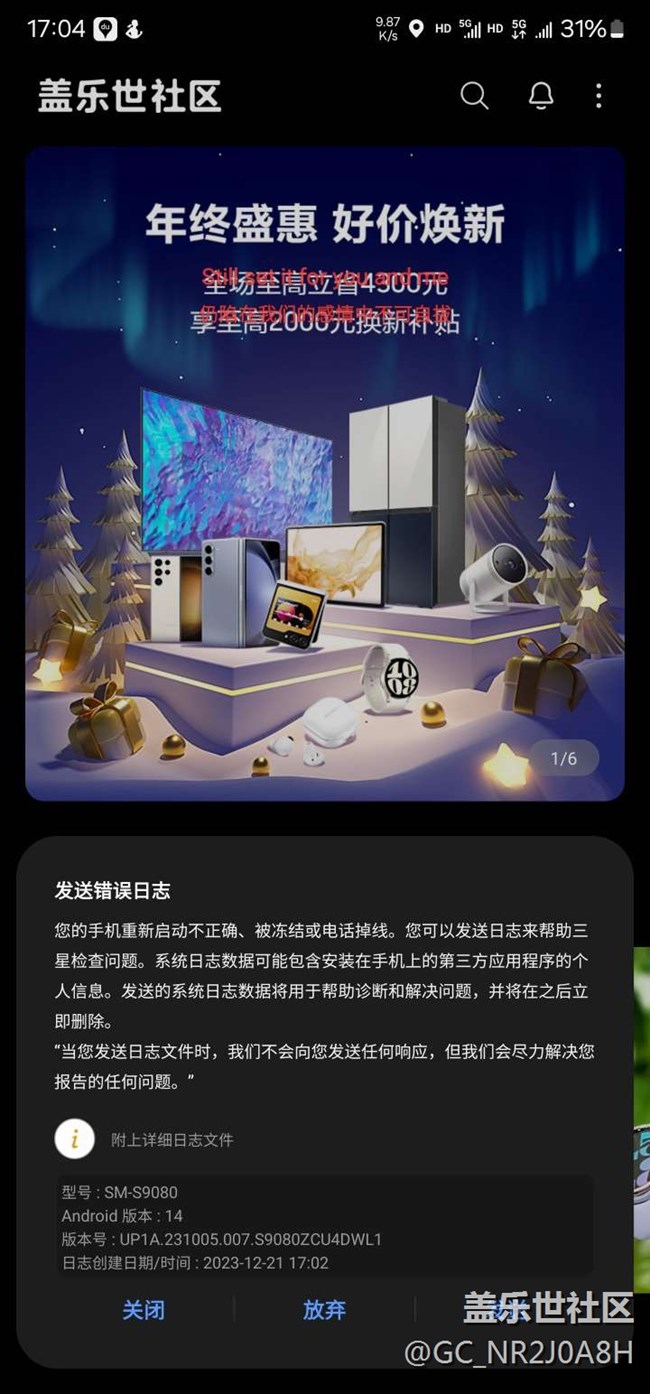The width and height of the screenshot is (650, 1394).
Task: Open the 年终盛惠 好价焕新 promo banner
Action: point(325,475)
